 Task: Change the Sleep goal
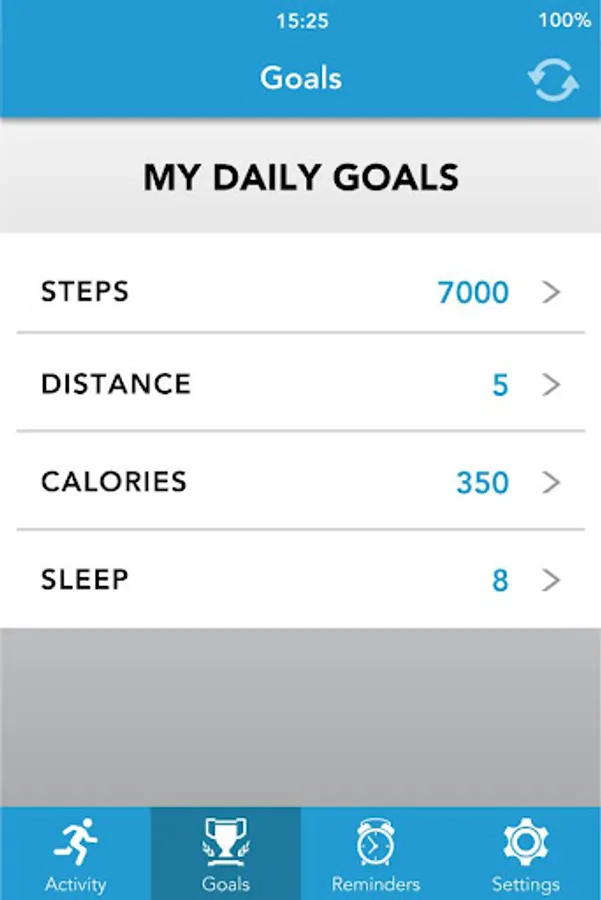(x=300, y=579)
